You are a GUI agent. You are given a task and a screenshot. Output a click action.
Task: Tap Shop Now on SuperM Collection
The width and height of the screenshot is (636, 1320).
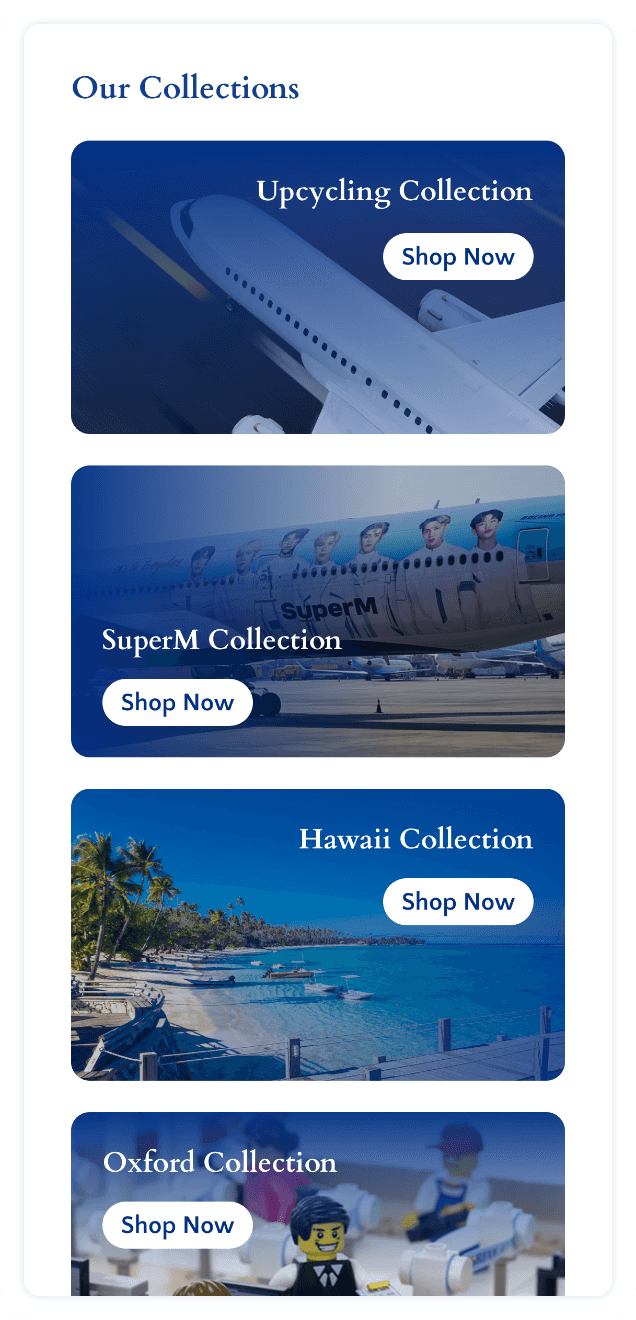(177, 702)
